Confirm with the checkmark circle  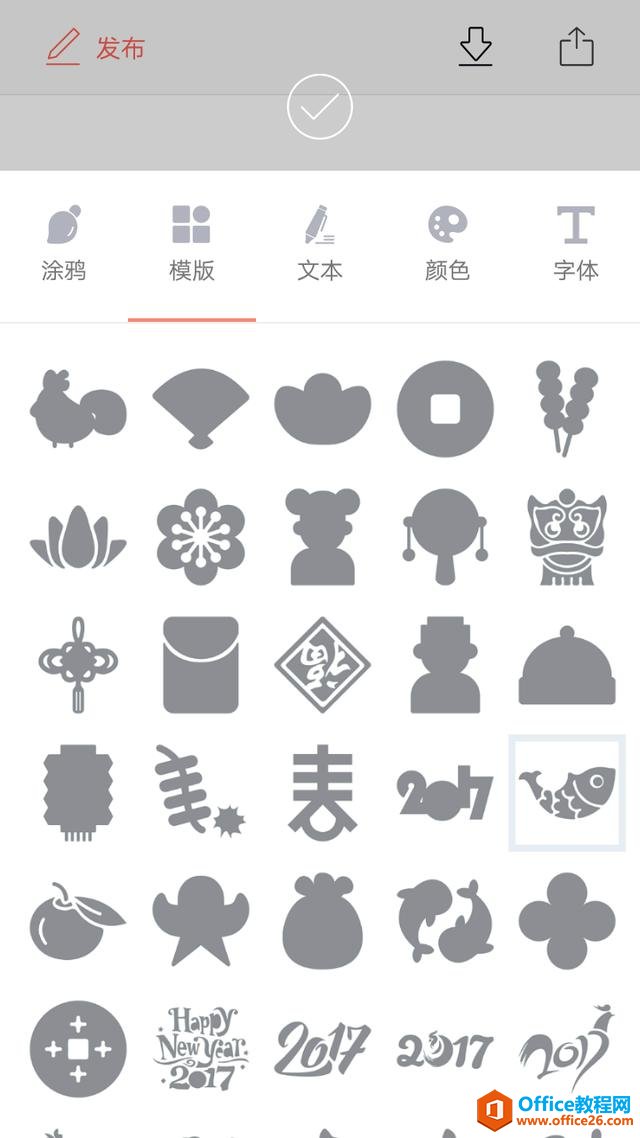(x=320, y=106)
